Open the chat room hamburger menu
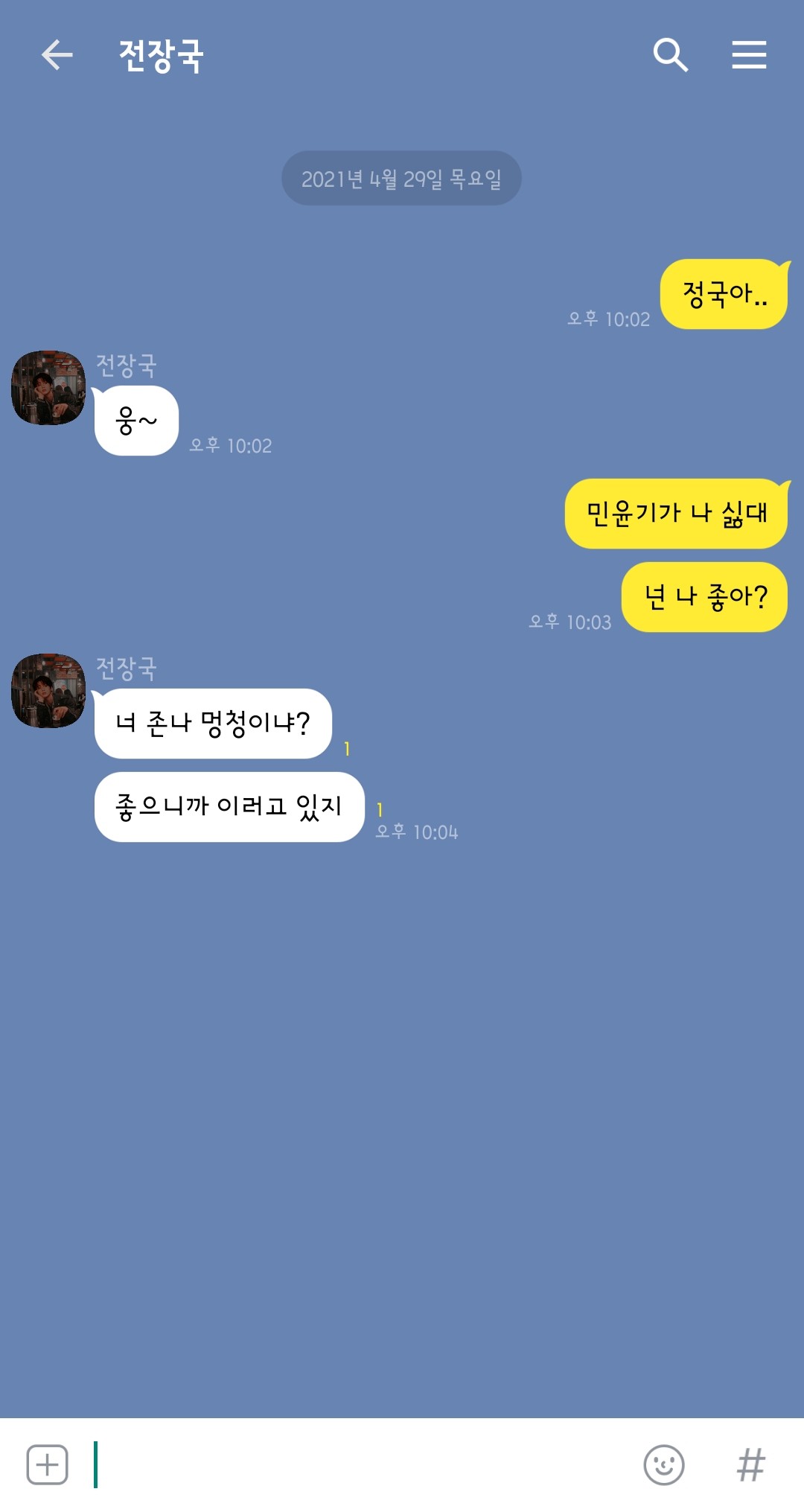This screenshot has width=804, height=1512. pos(749,55)
